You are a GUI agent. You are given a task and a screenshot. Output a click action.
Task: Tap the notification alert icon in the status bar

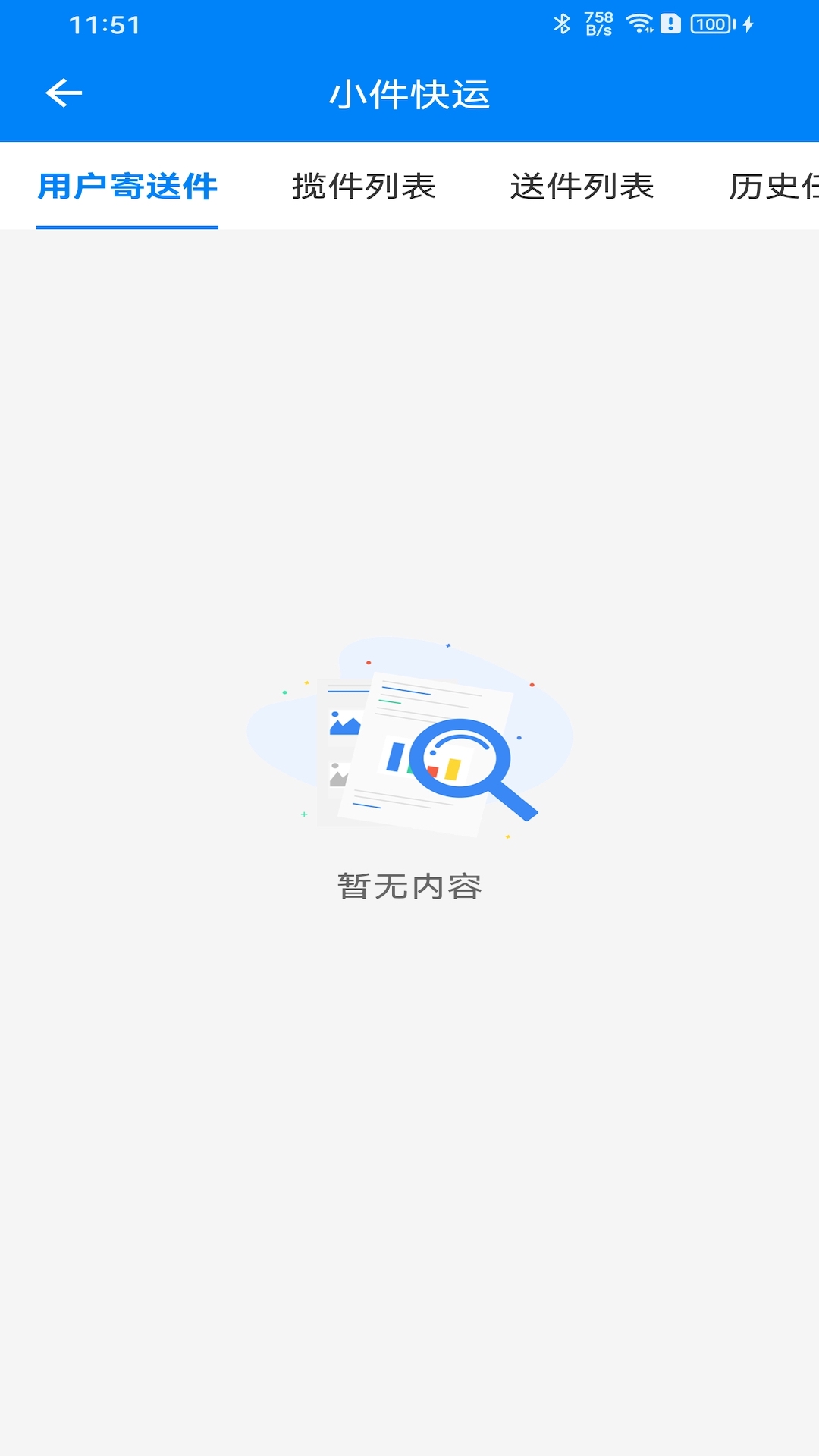click(670, 22)
